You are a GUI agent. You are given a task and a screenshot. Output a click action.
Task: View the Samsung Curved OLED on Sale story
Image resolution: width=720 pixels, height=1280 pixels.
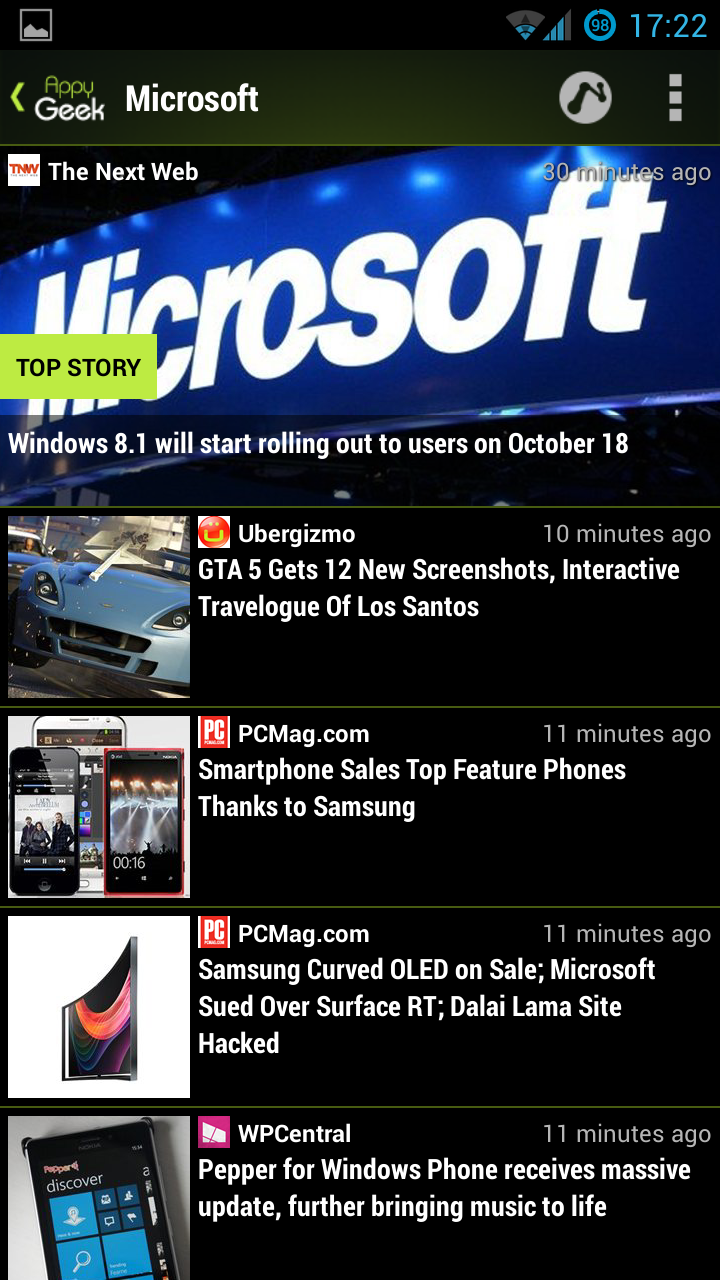coord(427,1006)
